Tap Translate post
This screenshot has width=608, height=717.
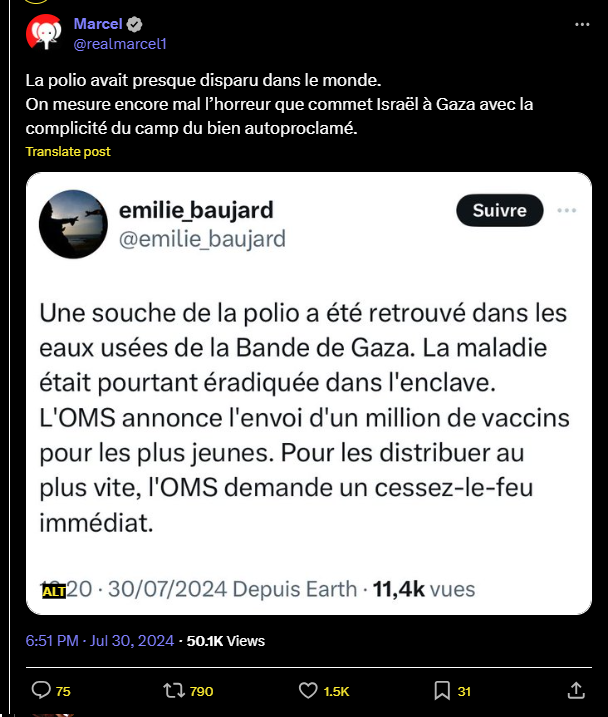[x=68, y=152]
